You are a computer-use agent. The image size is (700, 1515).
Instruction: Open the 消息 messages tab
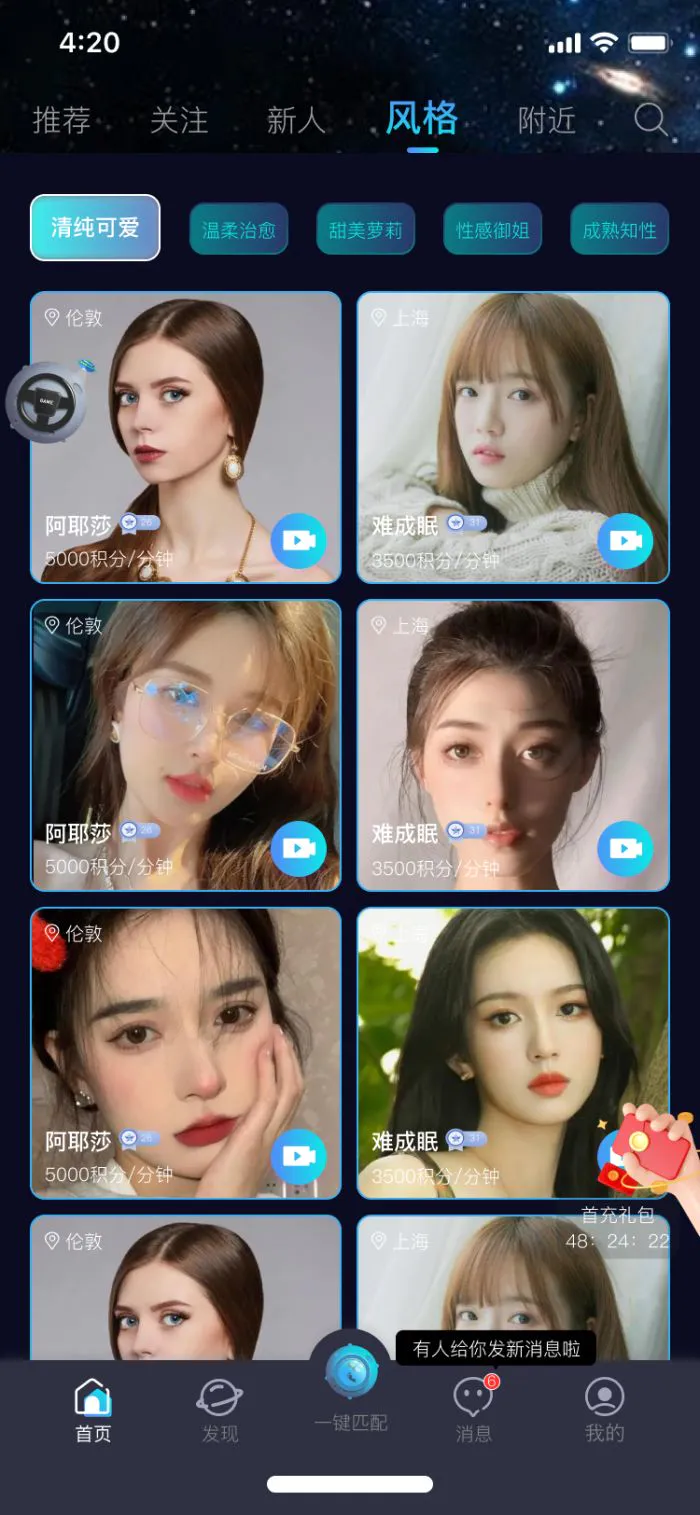click(474, 1410)
